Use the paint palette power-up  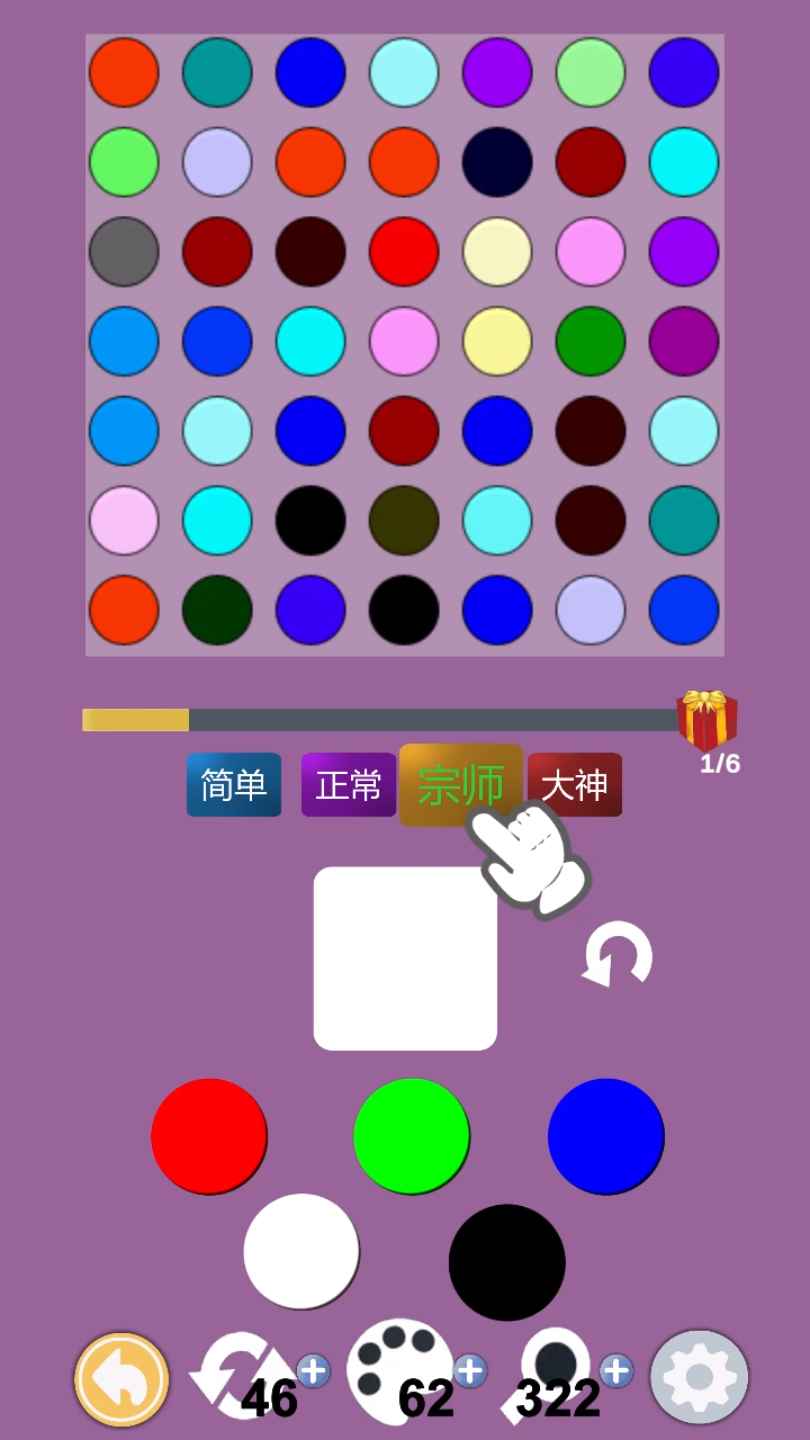400,1370
